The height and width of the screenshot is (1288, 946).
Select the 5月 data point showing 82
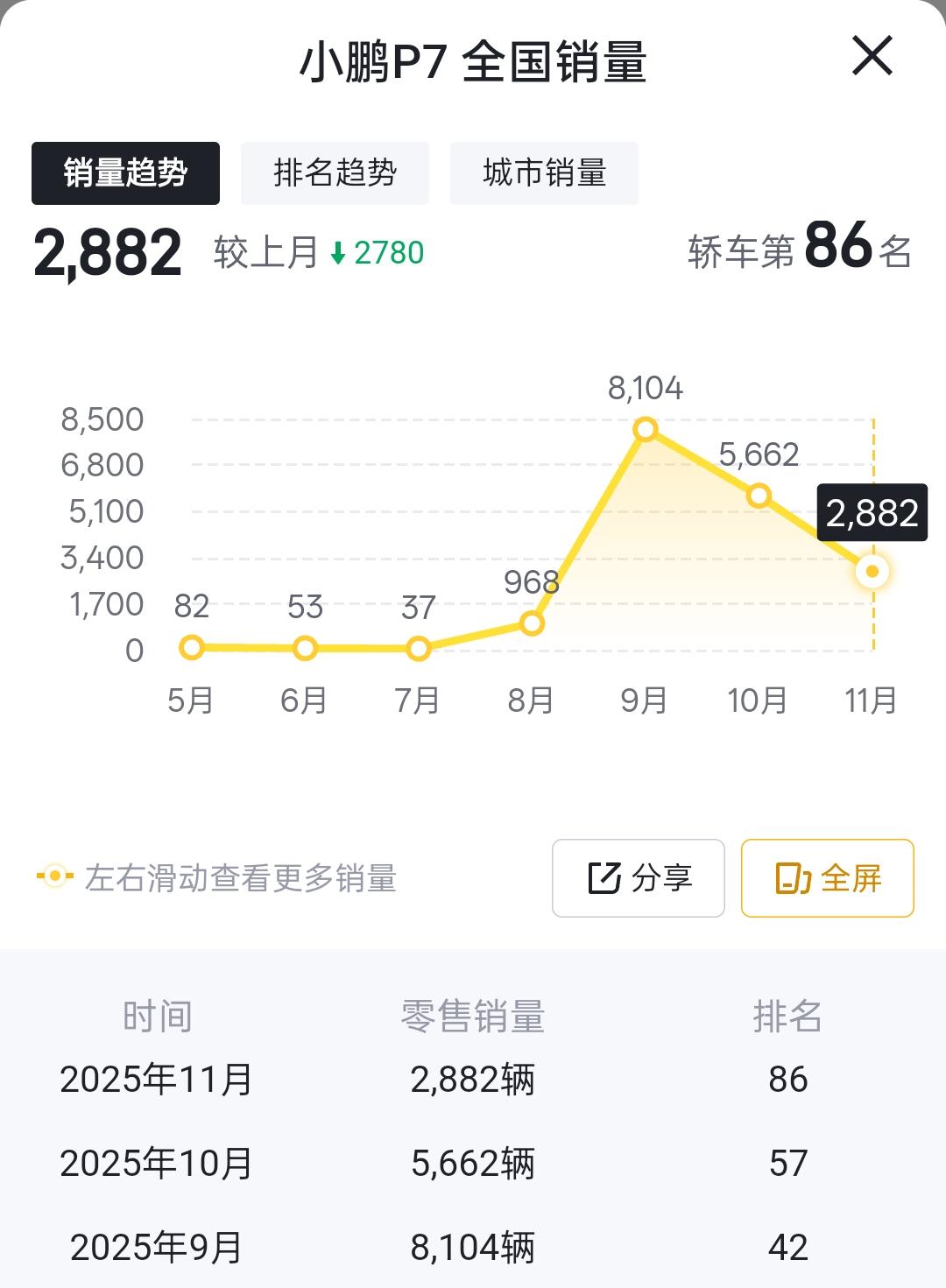pos(191,646)
